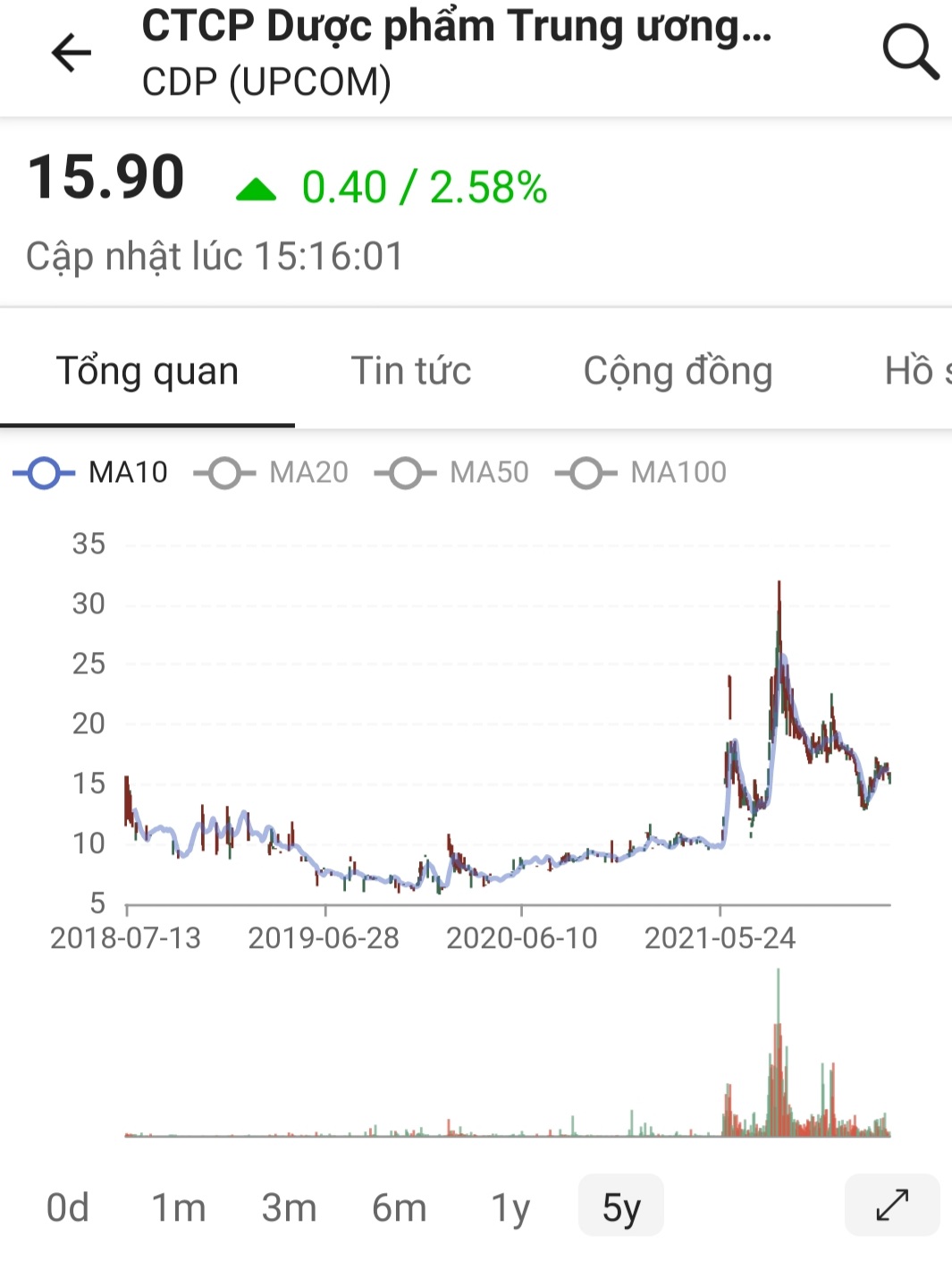The height and width of the screenshot is (1270, 952).
Task: Set chart period to 6m
Action: point(400,1207)
